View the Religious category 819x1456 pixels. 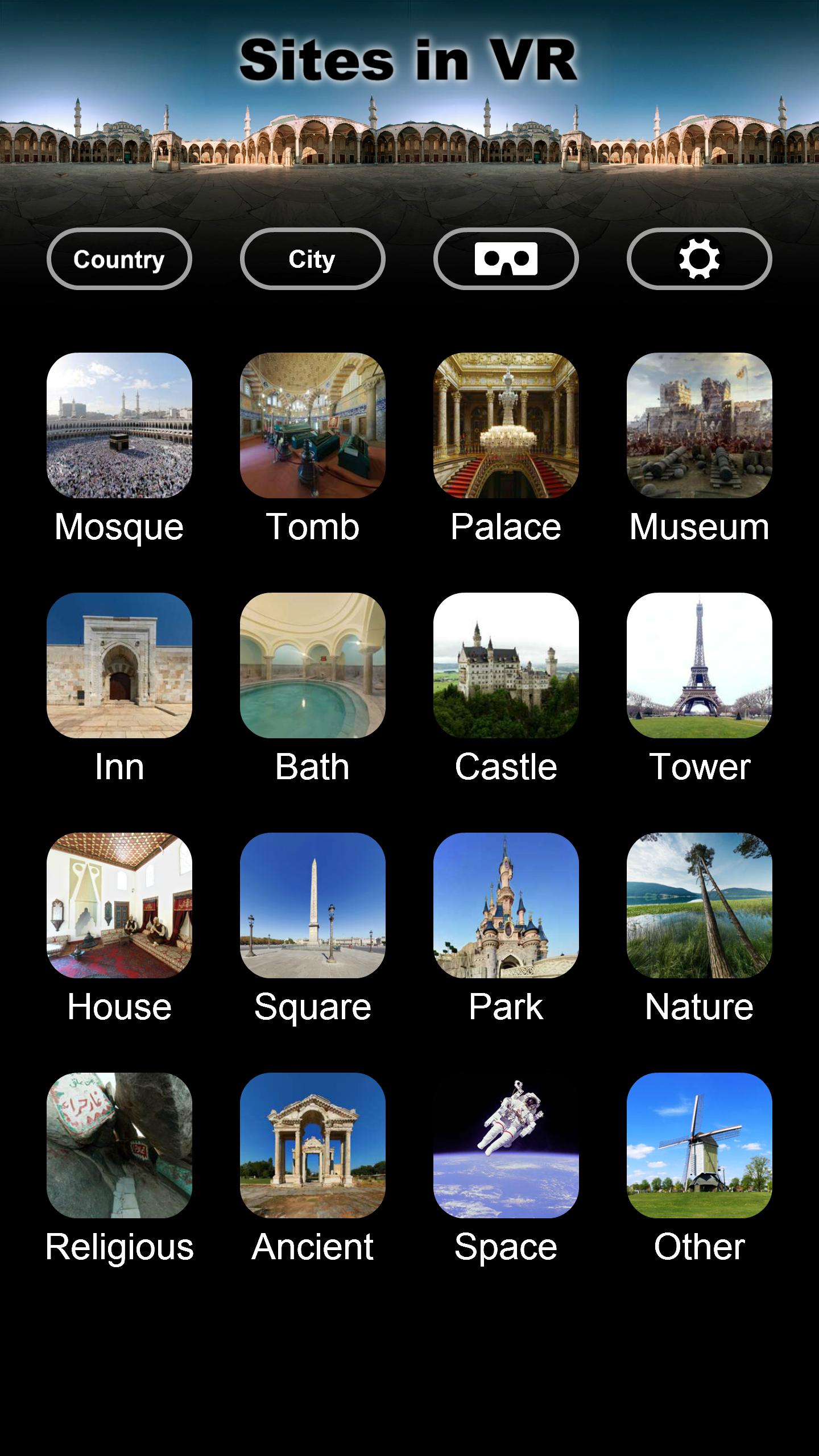tap(119, 1145)
